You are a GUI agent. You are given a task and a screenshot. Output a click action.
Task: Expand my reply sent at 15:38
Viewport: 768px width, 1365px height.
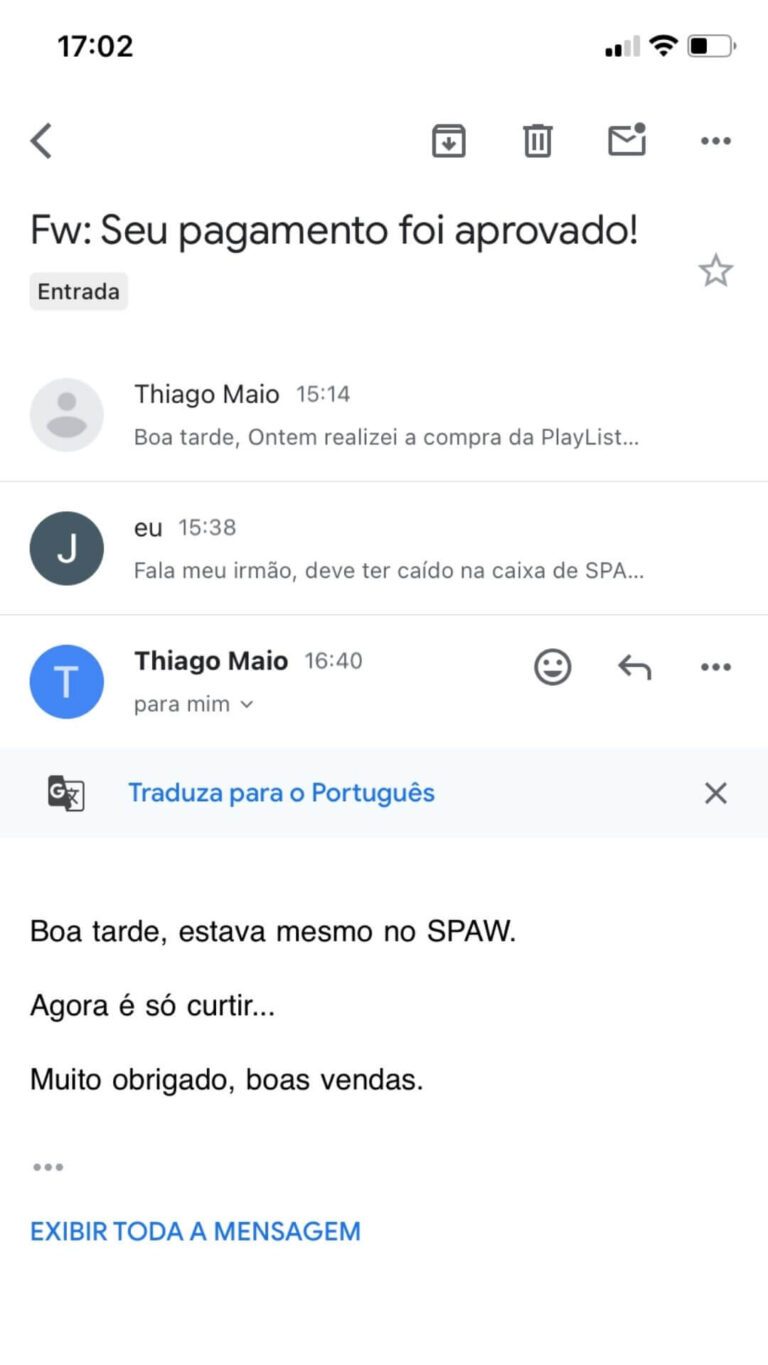pyautogui.click(x=385, y=548)
